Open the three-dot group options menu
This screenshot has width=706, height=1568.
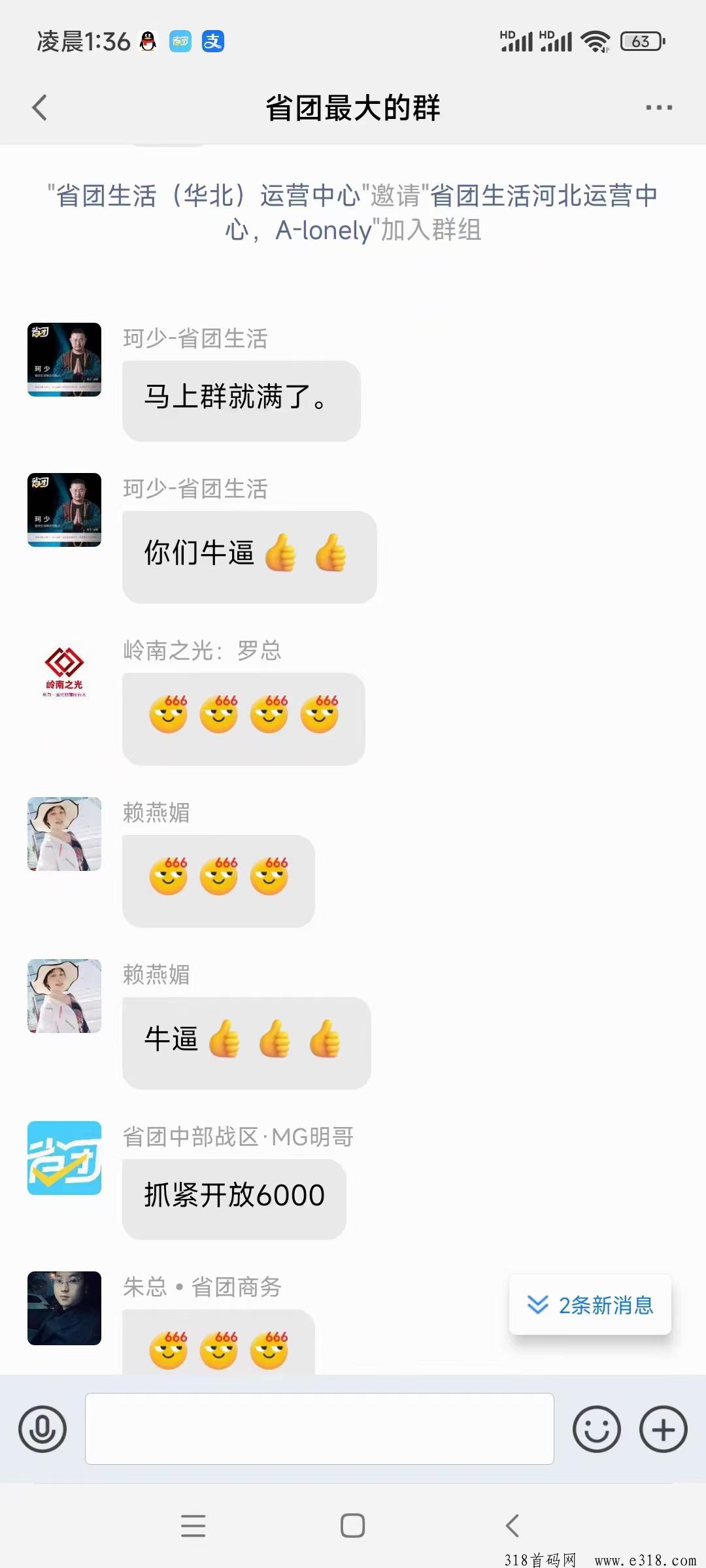click(x=658, y=108)
